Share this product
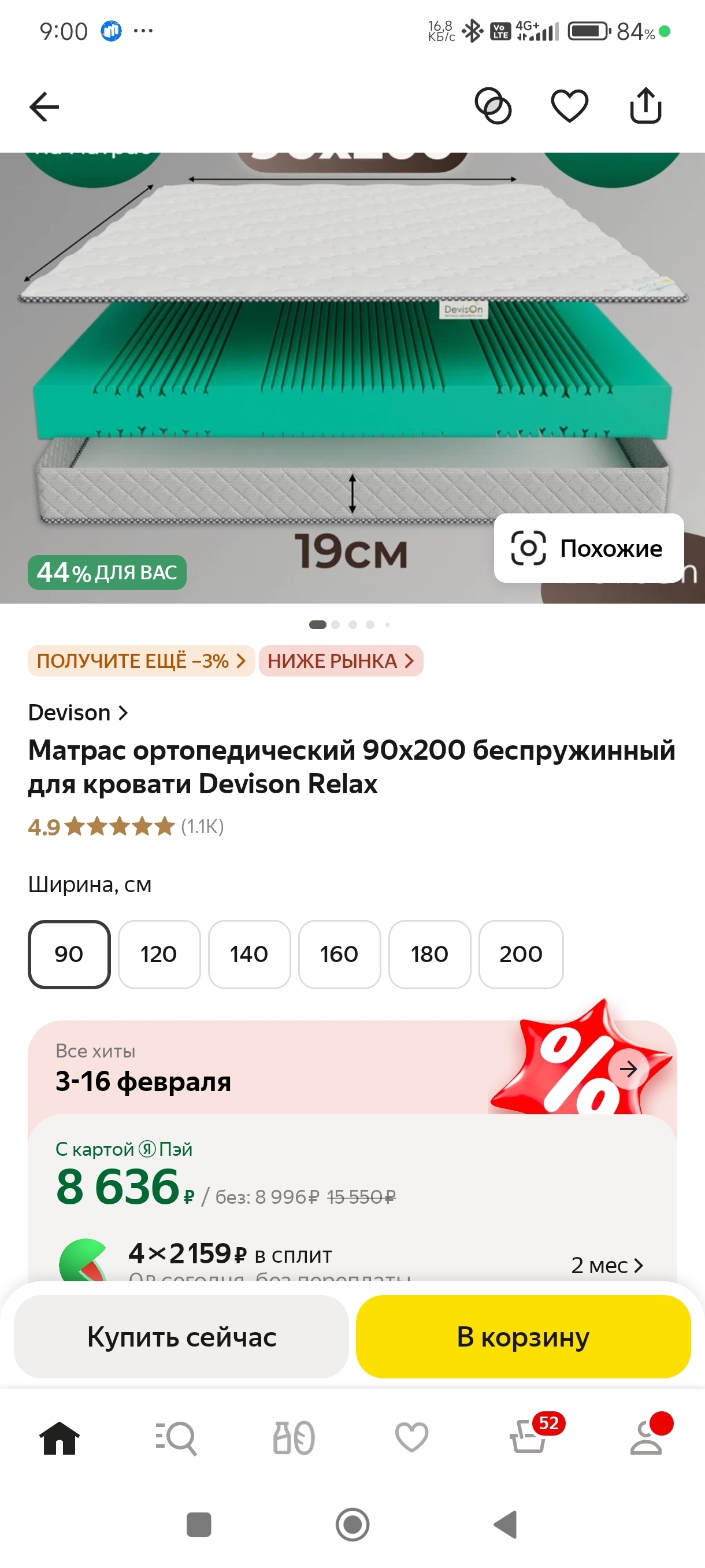Image resolution: width=705 pixels, height=1568 pixels. [645, 106]
